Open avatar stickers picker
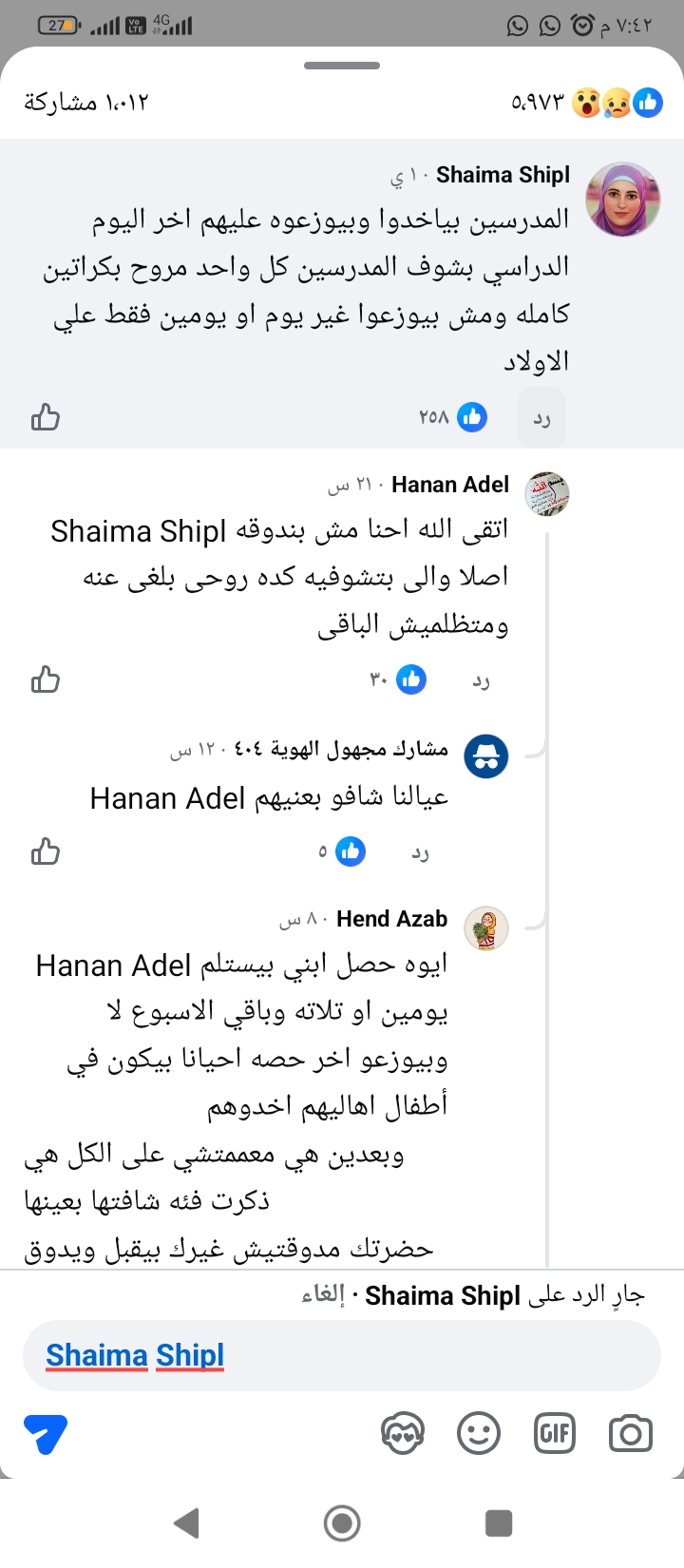684x1568 pixels. click(x=402, y=1433)
